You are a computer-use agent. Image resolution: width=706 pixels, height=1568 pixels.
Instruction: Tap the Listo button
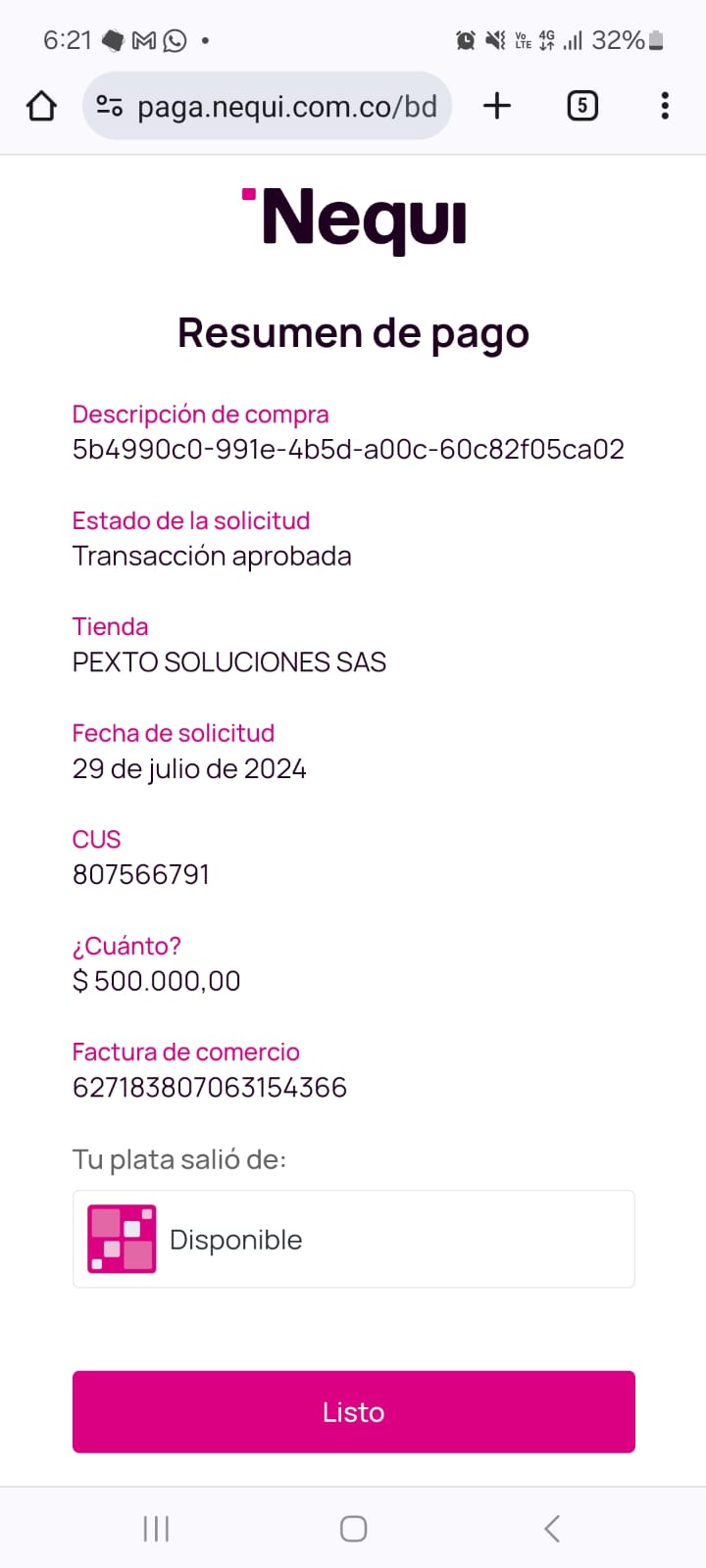pyautogui.click(x=353, y=1411)
